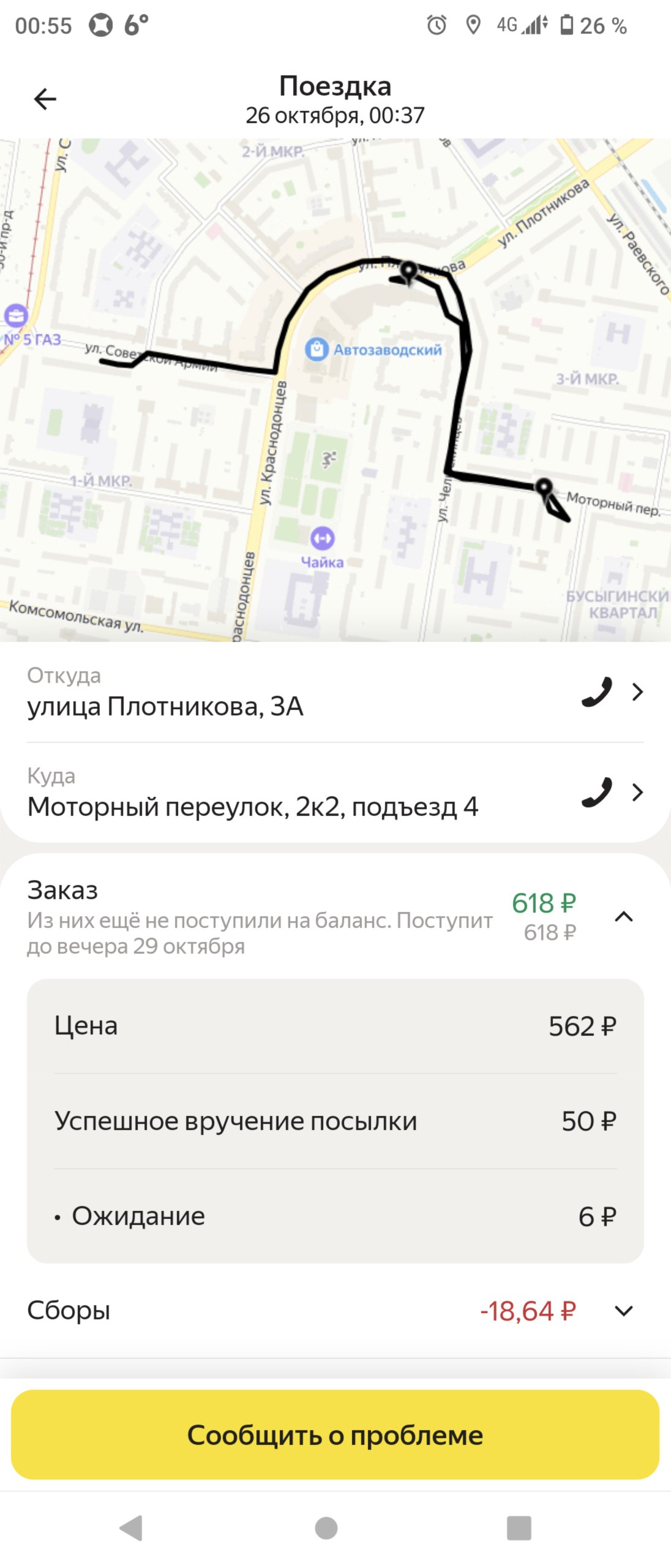
Task: Call the recipient at Моторный переулок
Action: (x=597, y=793)
